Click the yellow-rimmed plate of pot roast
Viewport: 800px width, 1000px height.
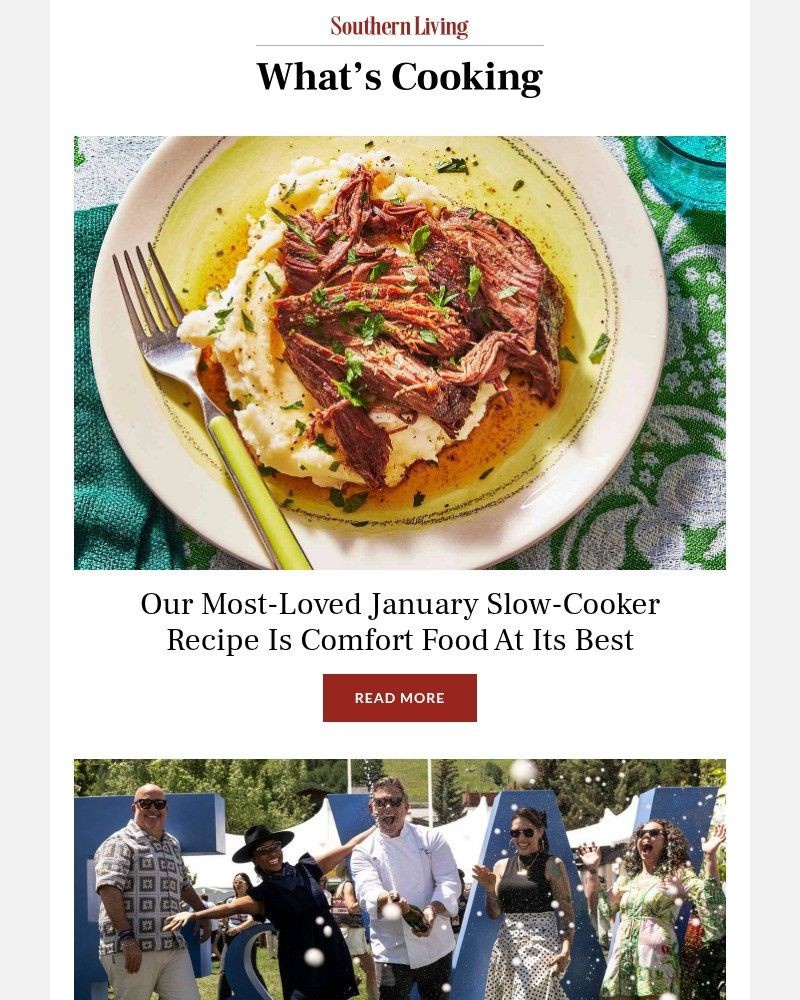(400, 350)
